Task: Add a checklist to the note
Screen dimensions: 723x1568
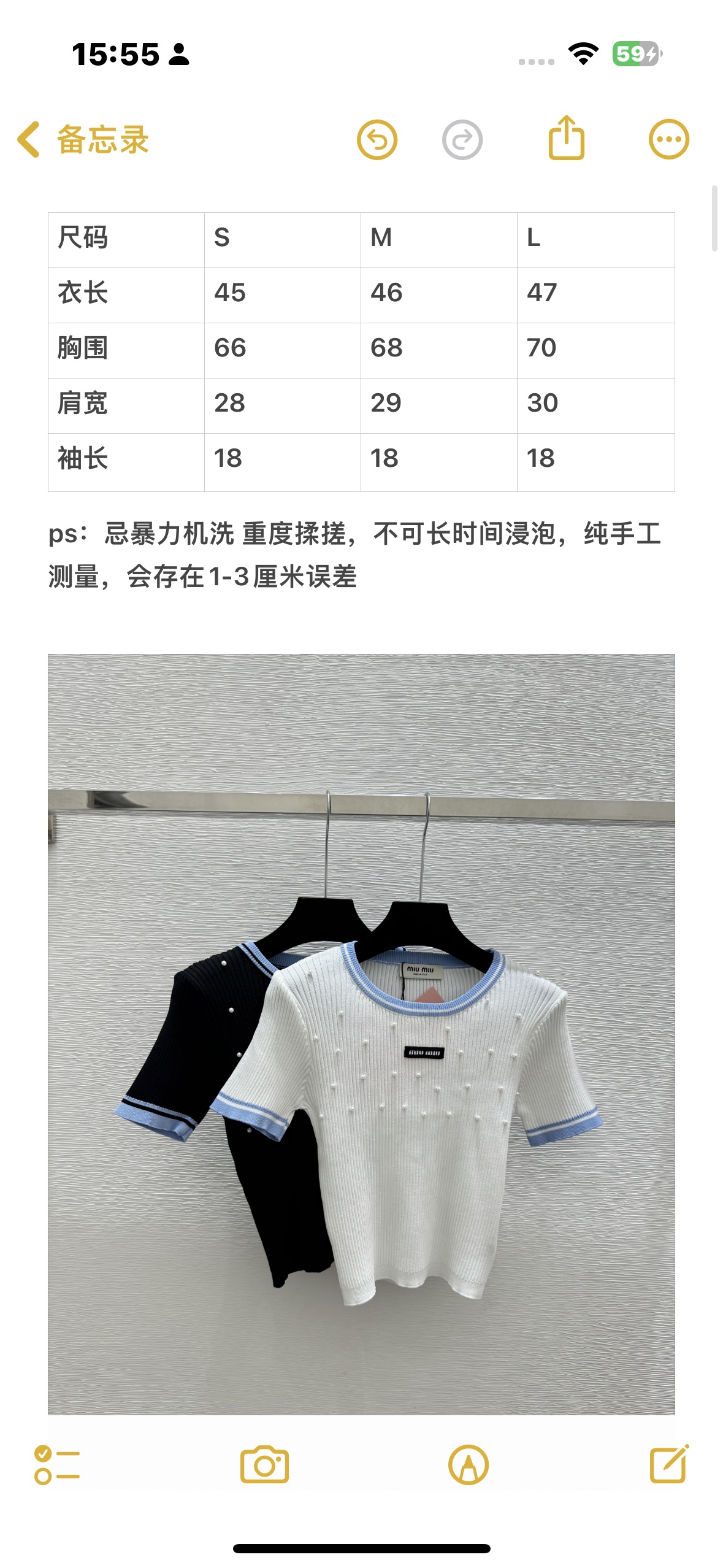Action: pyautogui.click(x=57, y=1465)
